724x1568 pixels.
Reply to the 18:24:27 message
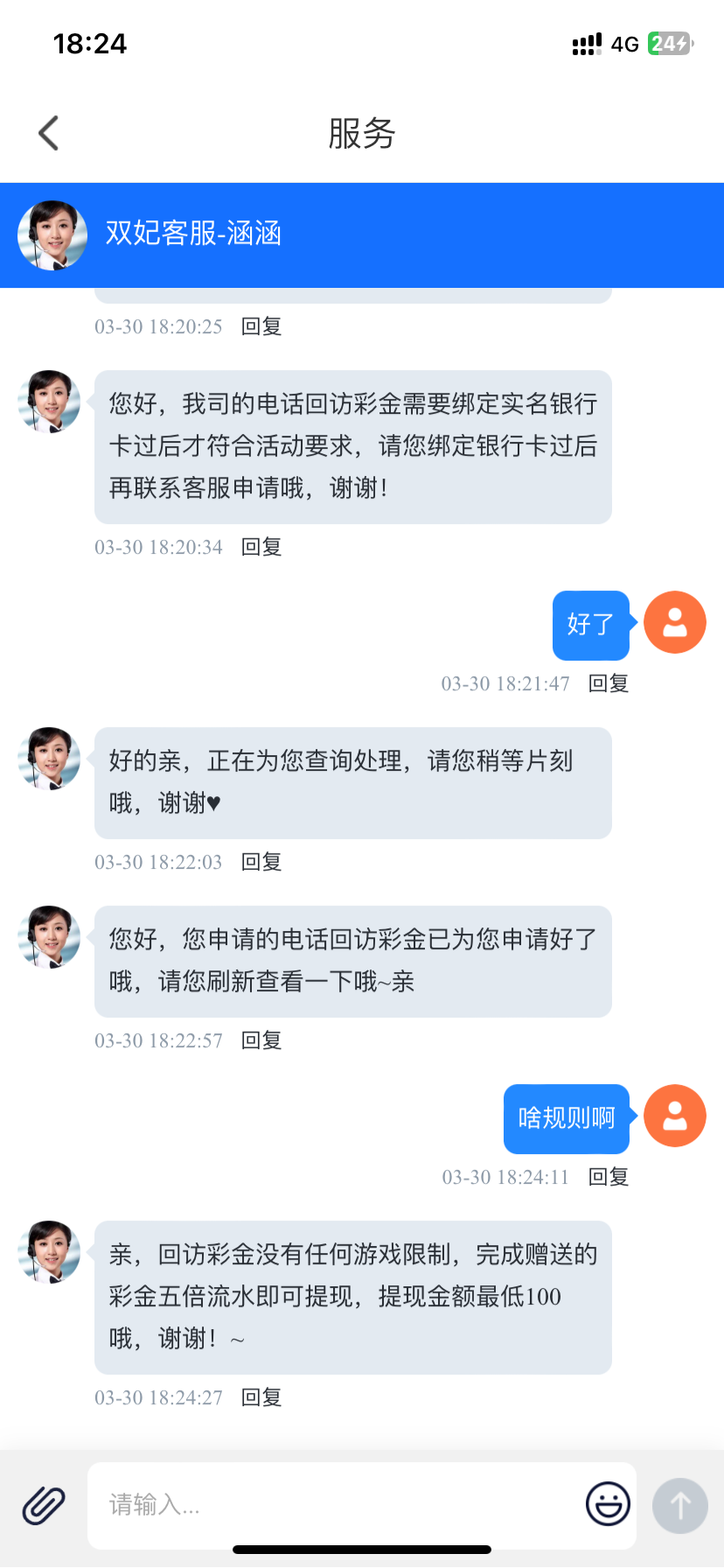(261, 1398)
